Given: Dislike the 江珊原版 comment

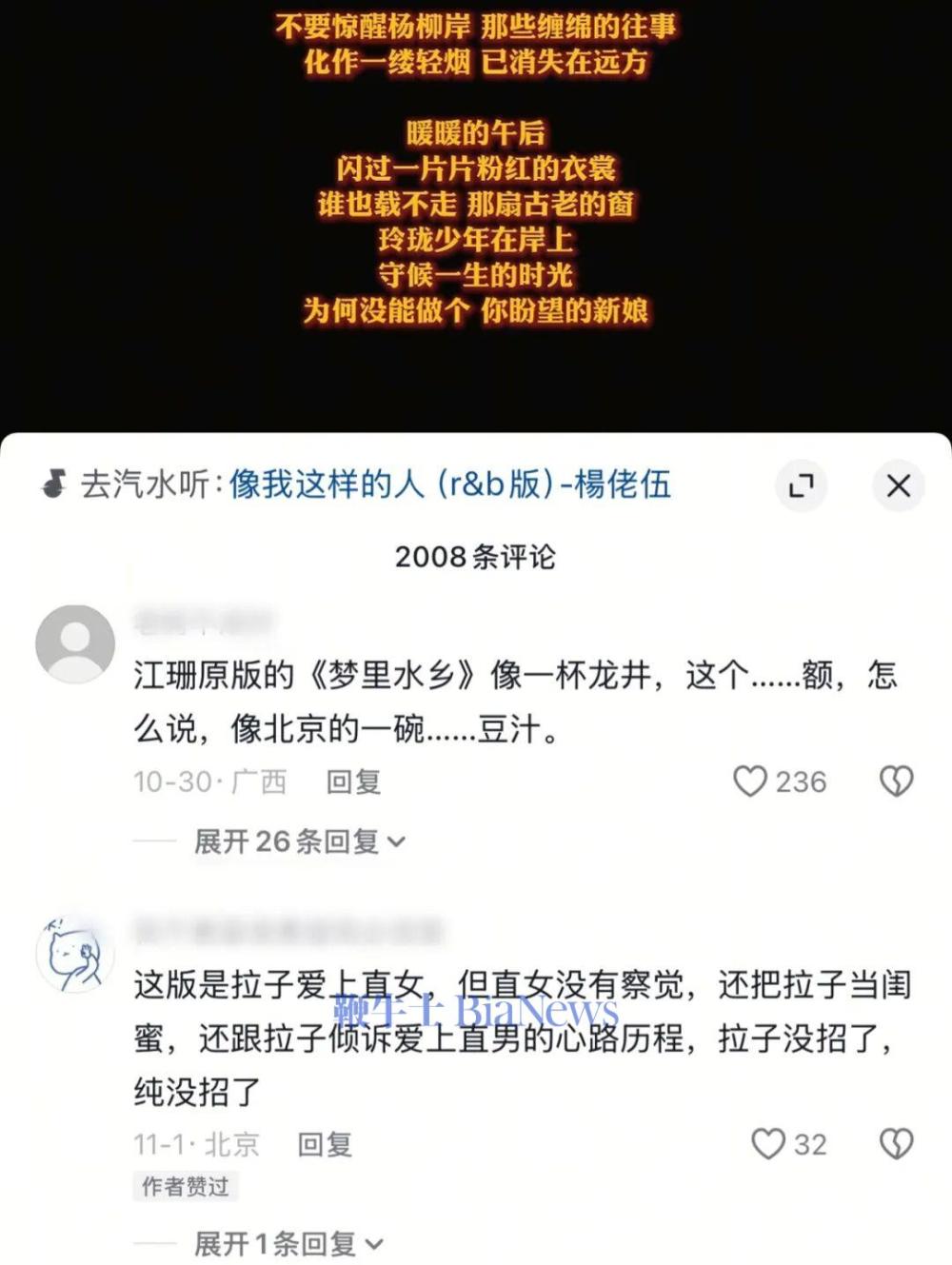Looking at the screenshot, I should [x=896, y=781].
